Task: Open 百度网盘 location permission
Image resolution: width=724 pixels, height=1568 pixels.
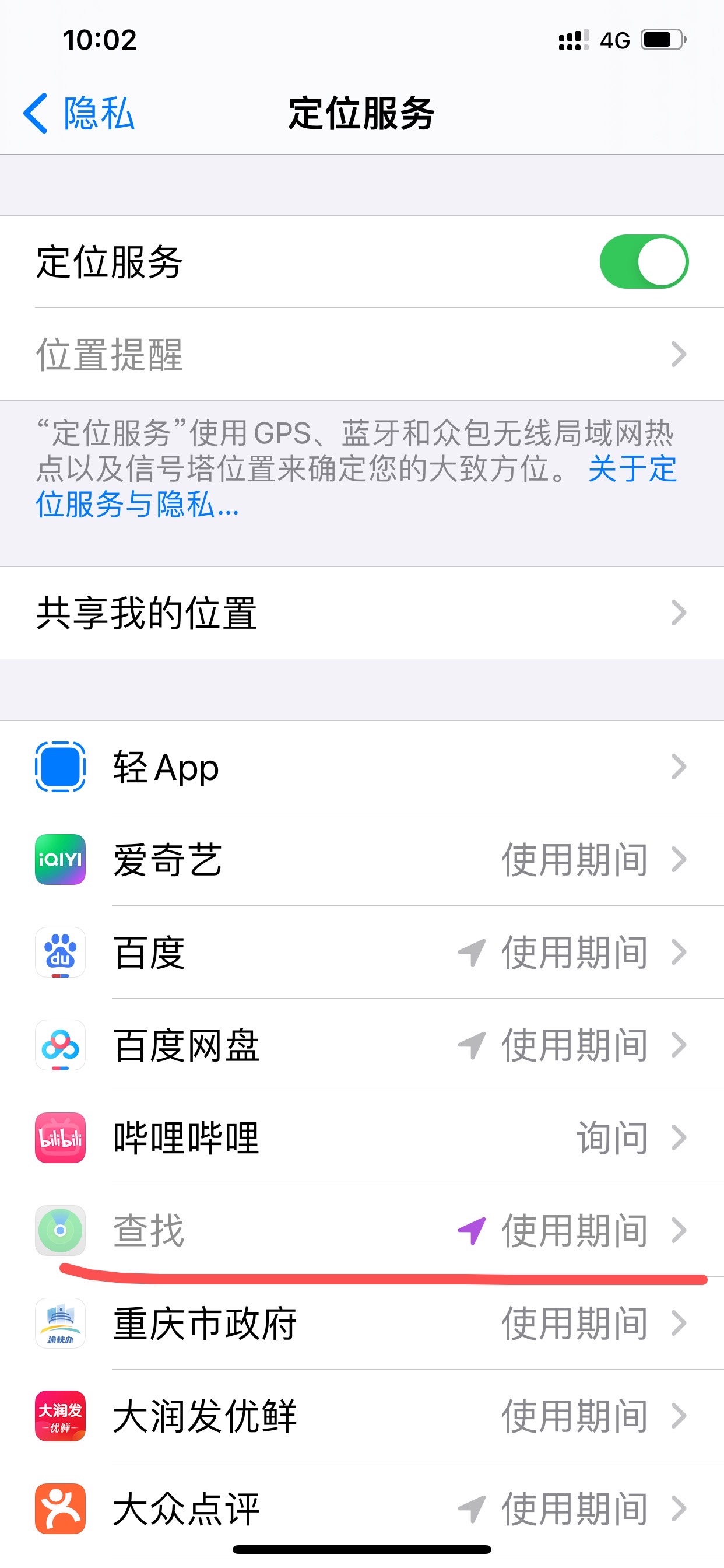Action: [361, 1045]
